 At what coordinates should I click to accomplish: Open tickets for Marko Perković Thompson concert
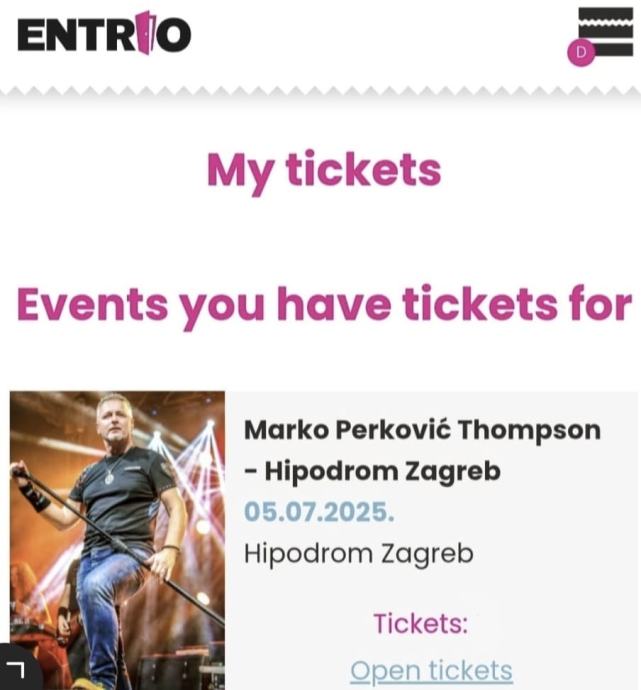tap(431, 669)
